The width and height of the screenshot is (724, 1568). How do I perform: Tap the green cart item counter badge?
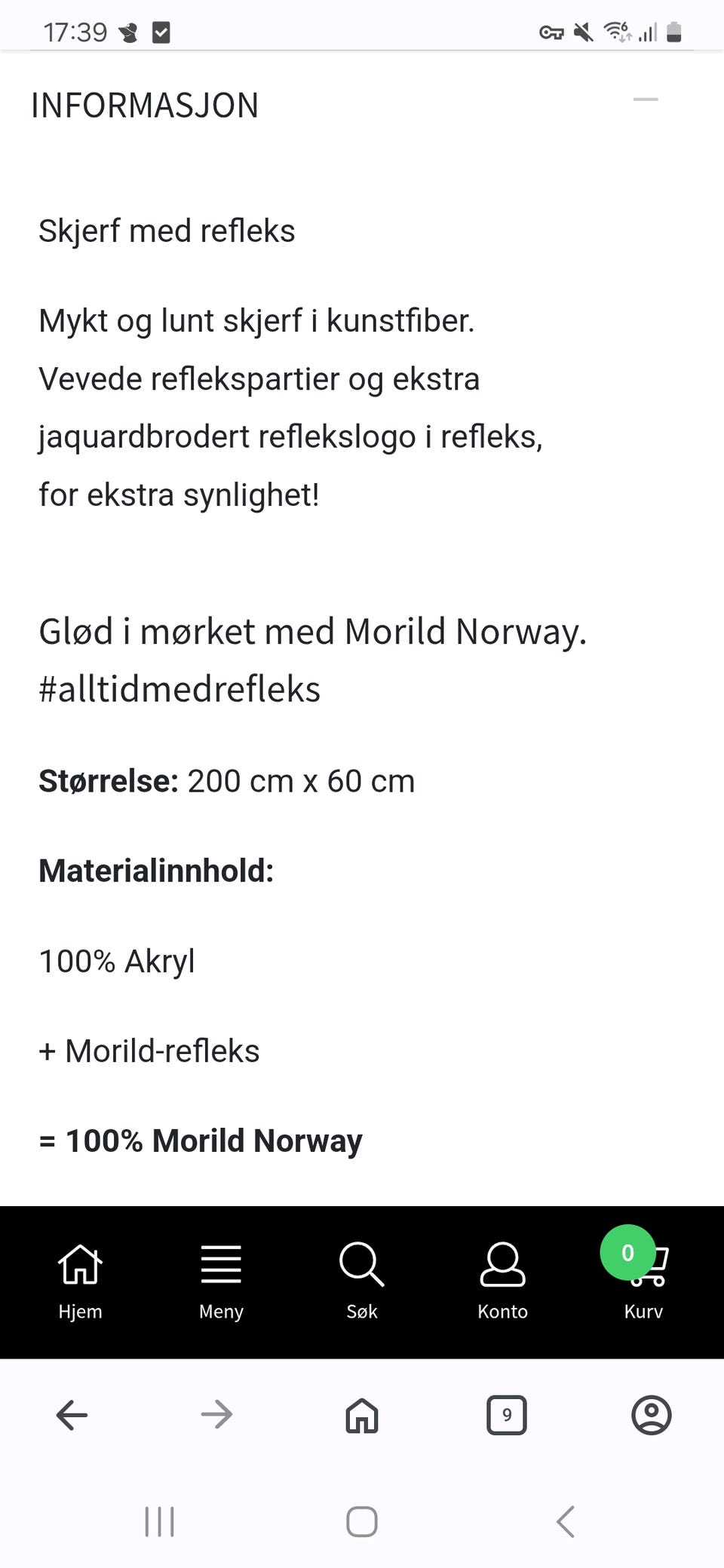(x=627, y=1253)
